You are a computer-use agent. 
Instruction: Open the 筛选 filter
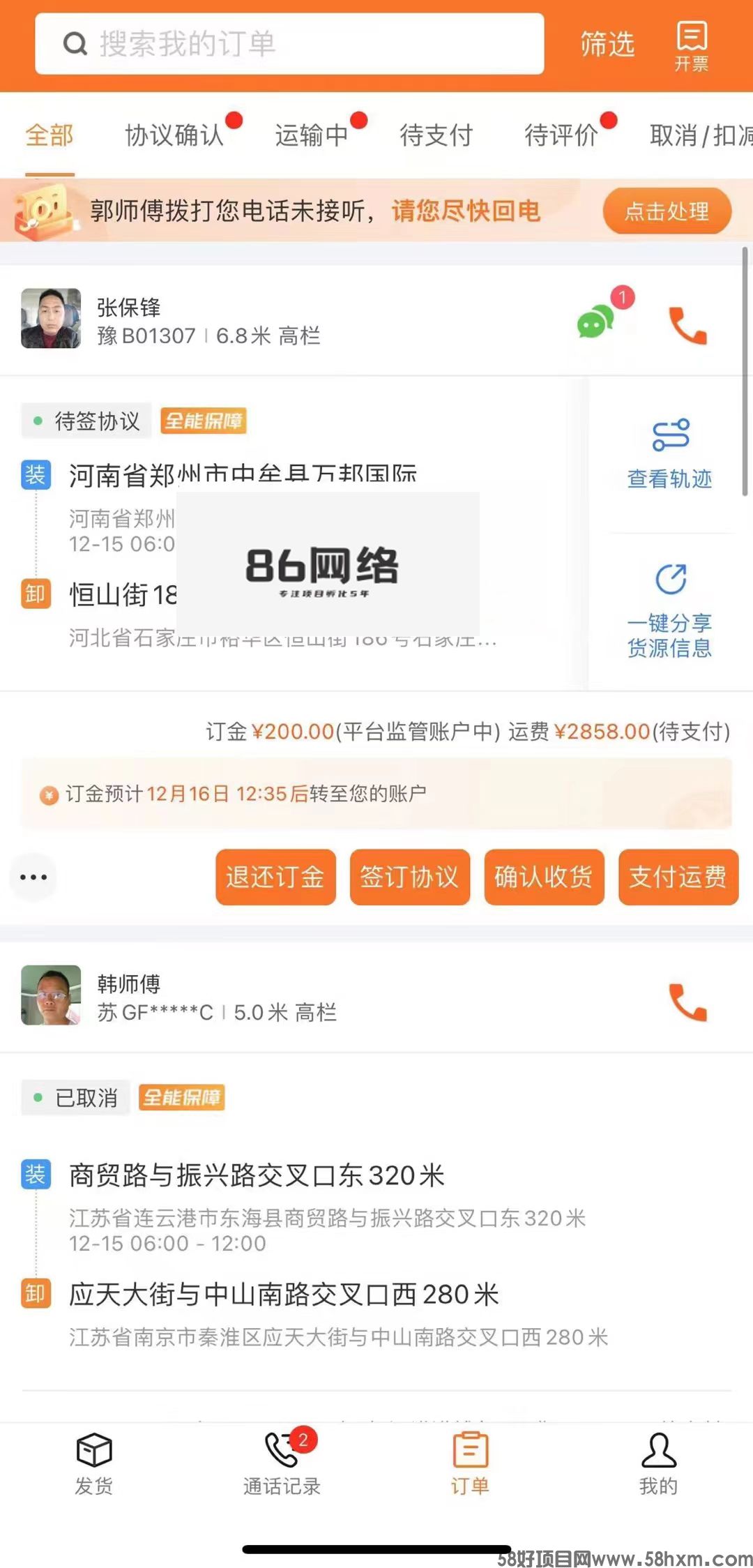click(x=607, y=44)
